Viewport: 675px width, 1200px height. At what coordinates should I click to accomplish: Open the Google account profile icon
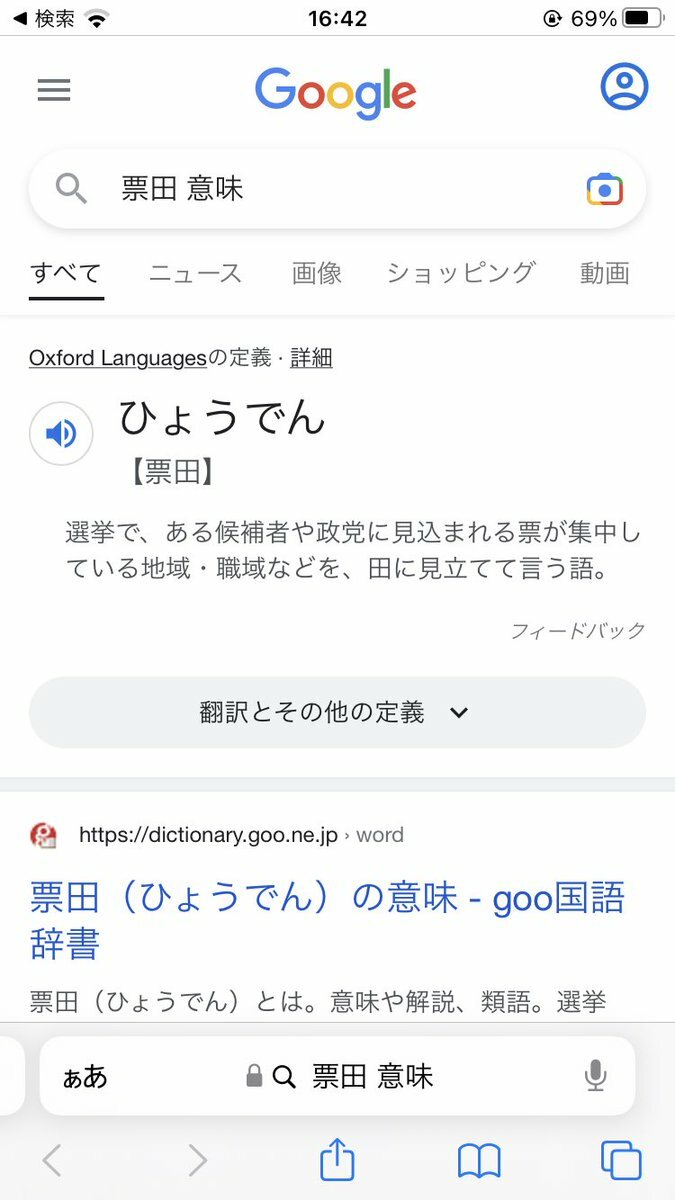click(x=624, y=87)
